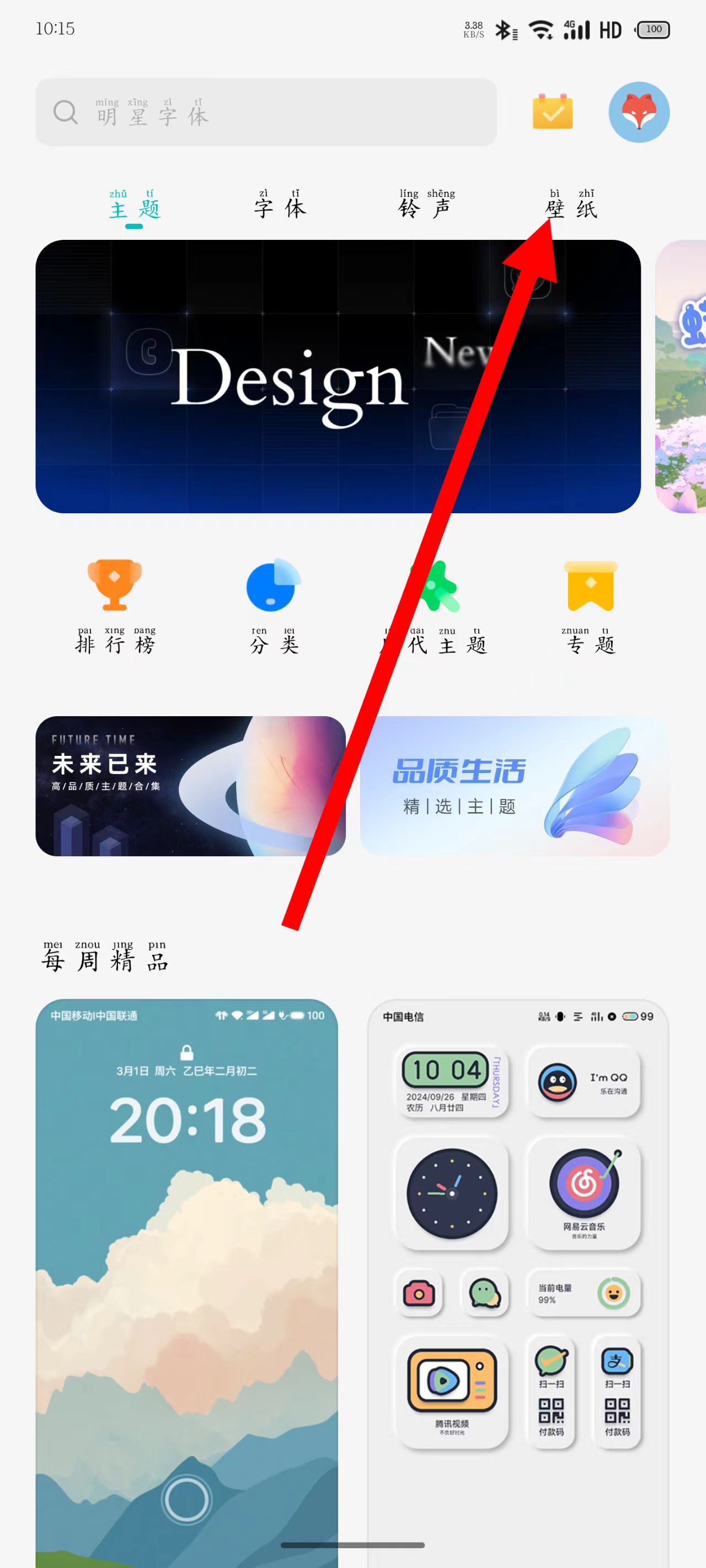706x1568 pixels.
Task: Switch to the 壁纸 tab
Action: [x=571, y=207]
